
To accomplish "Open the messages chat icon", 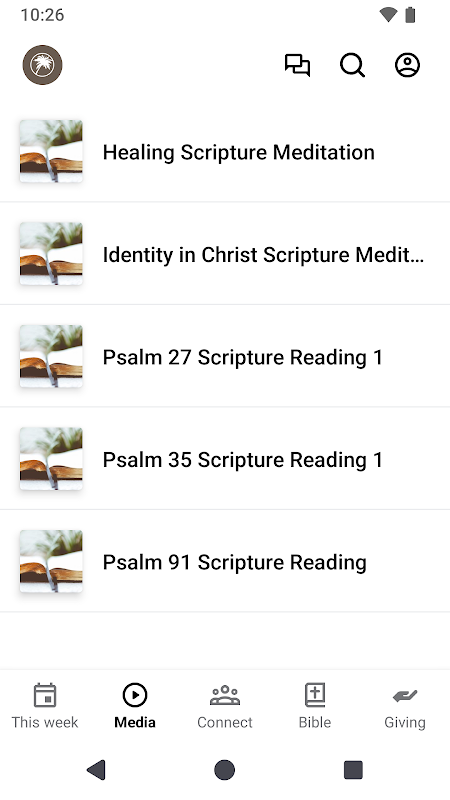I will (x=297, y=65).
